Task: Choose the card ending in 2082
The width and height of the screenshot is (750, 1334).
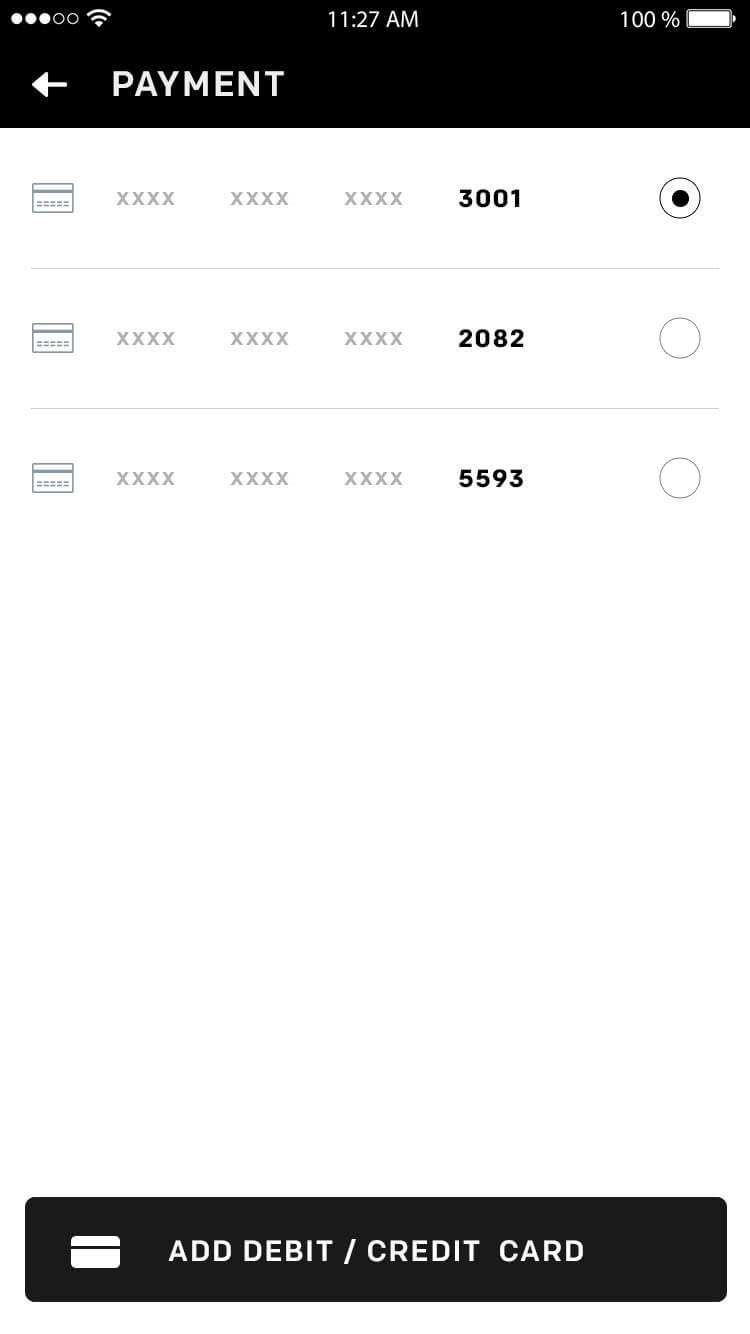Action: point(375,338)
